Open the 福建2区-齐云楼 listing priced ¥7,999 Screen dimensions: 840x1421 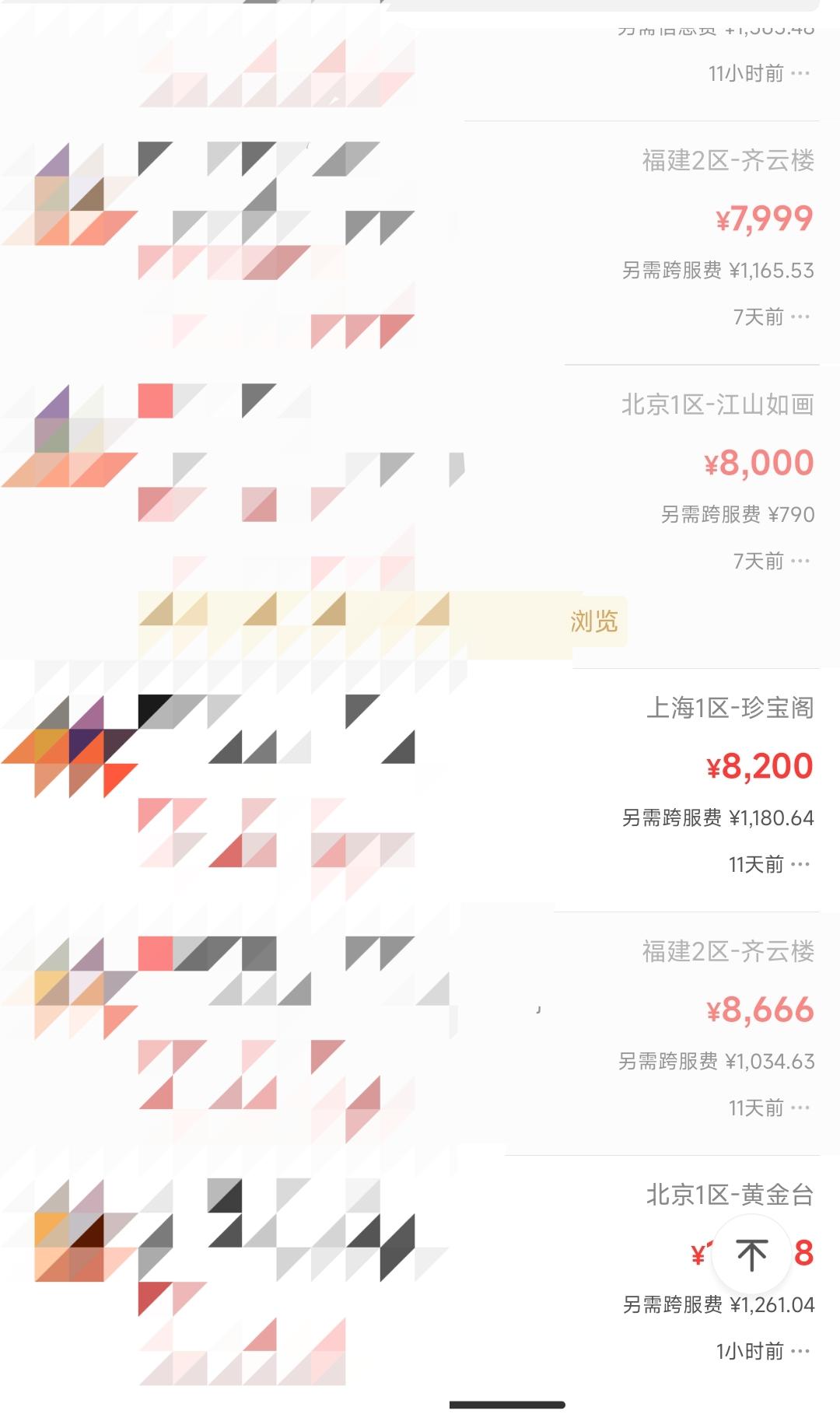728,161
